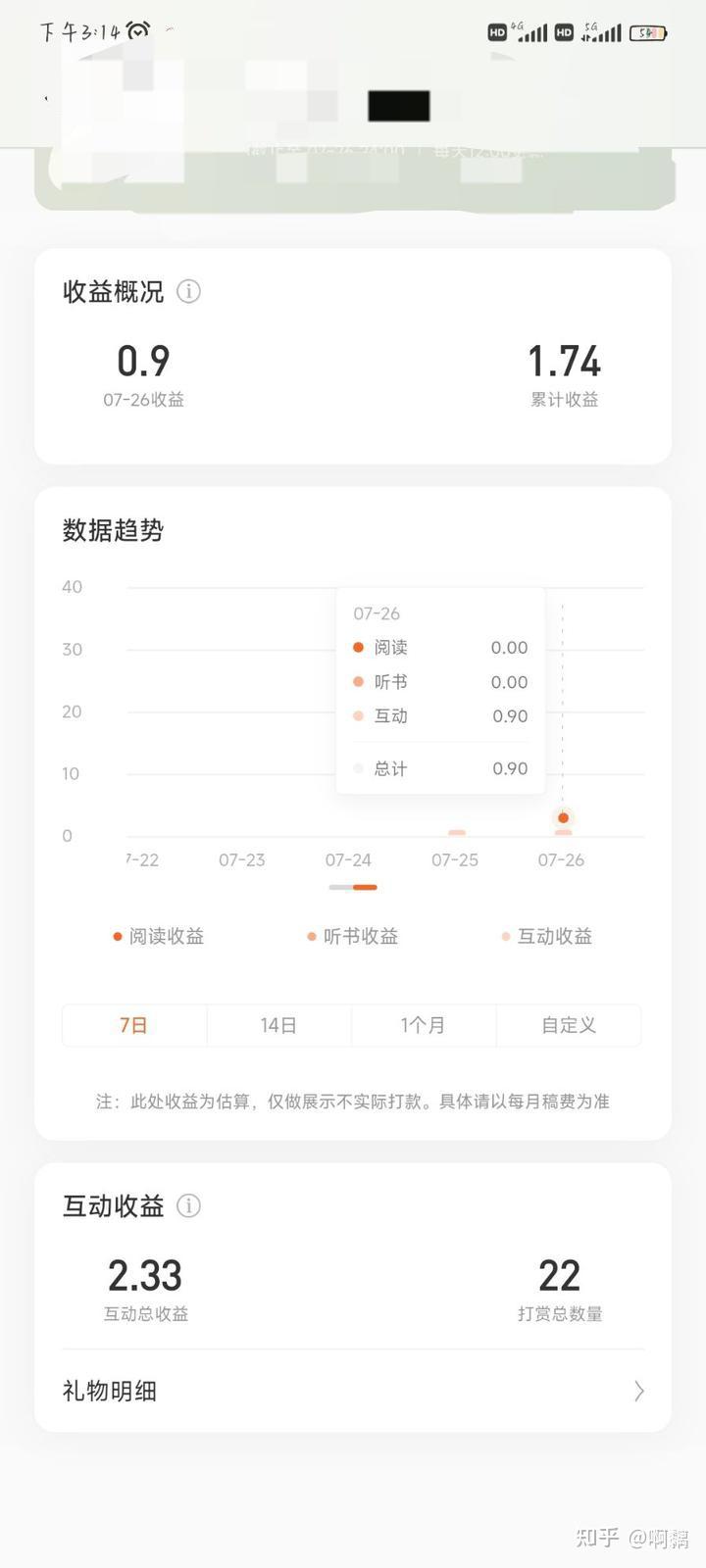Toggle the 互动收益 legend series
This screenshot has height=1568, width=706.
(547, 936)
